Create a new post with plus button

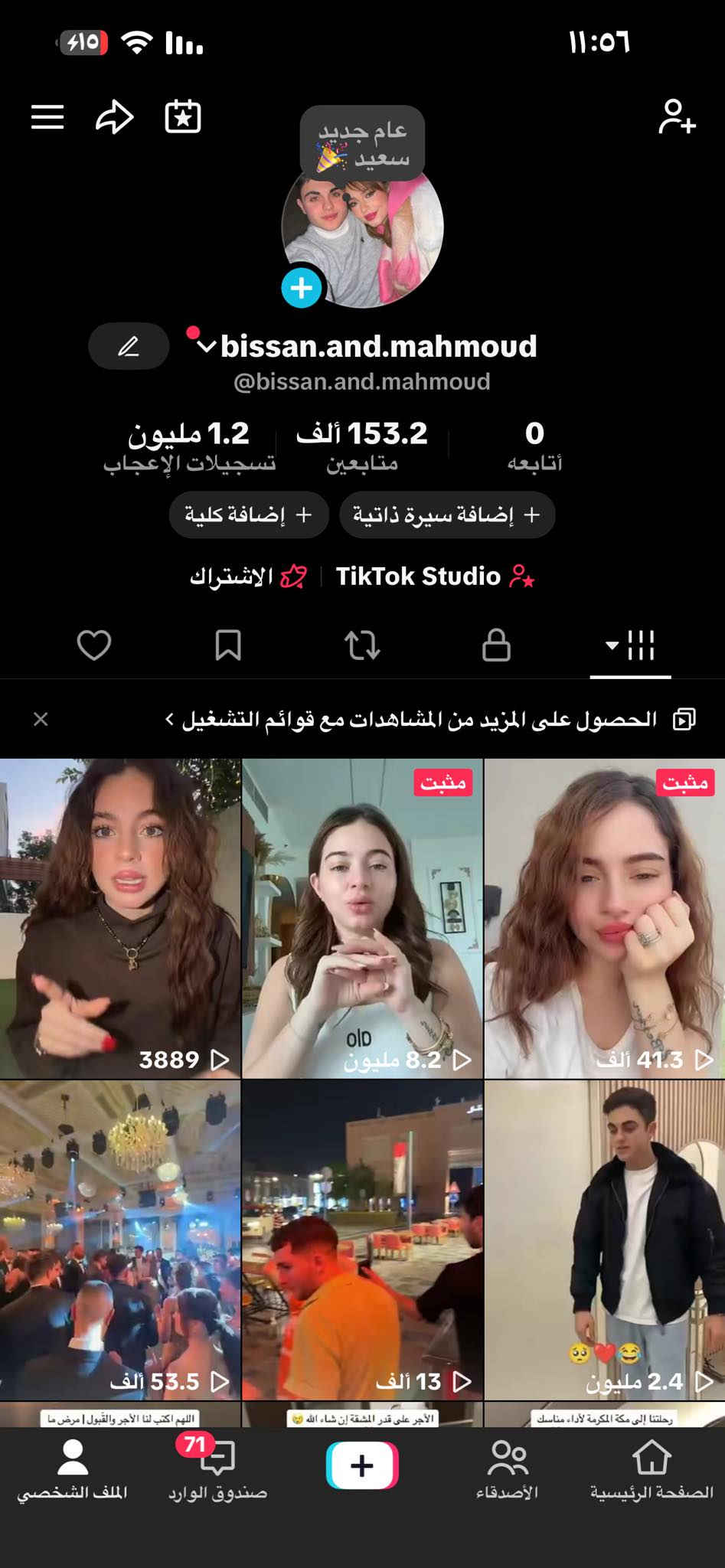click(362, 1465)
